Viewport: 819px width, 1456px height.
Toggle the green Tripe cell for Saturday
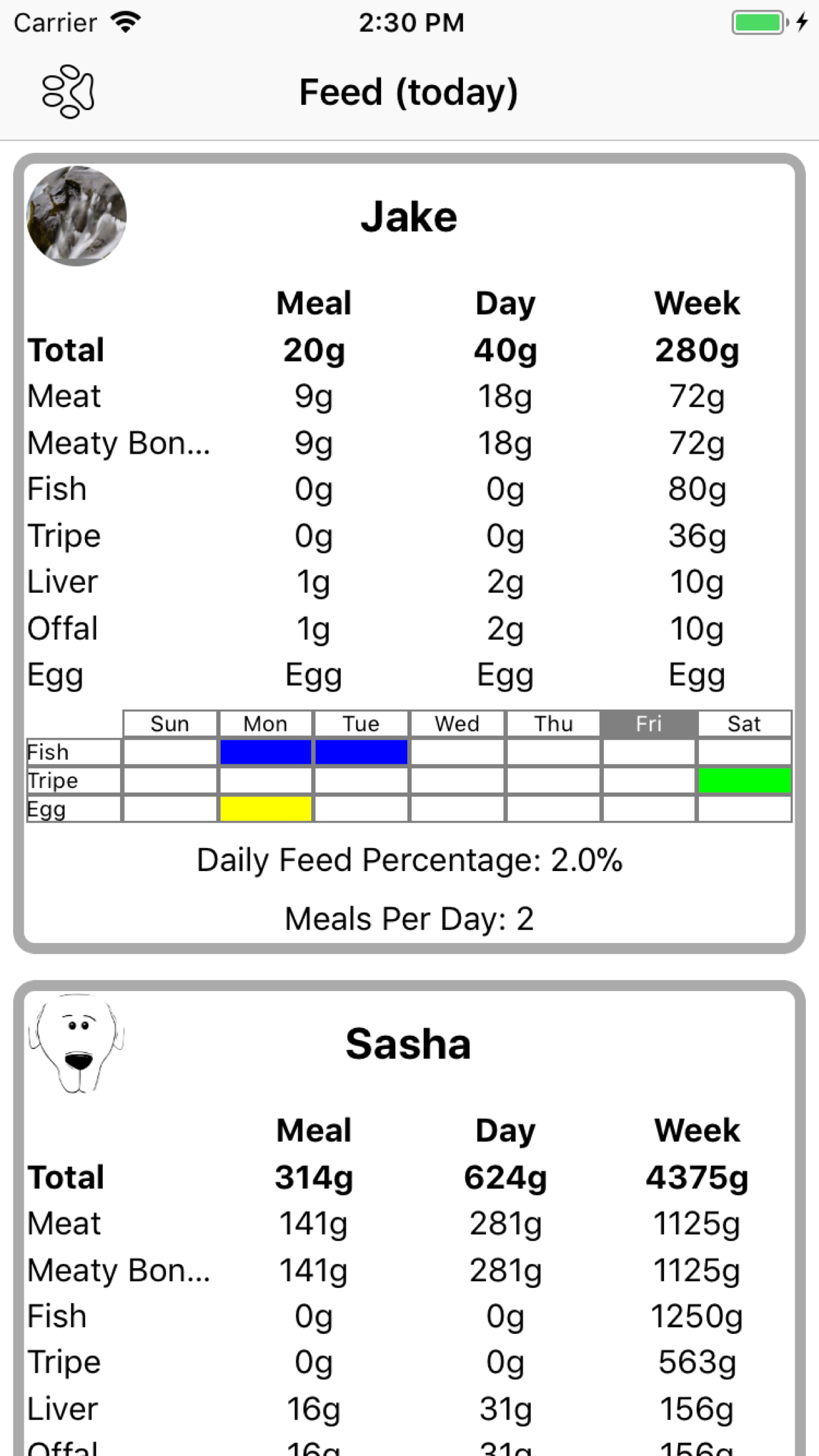[744, 780]
